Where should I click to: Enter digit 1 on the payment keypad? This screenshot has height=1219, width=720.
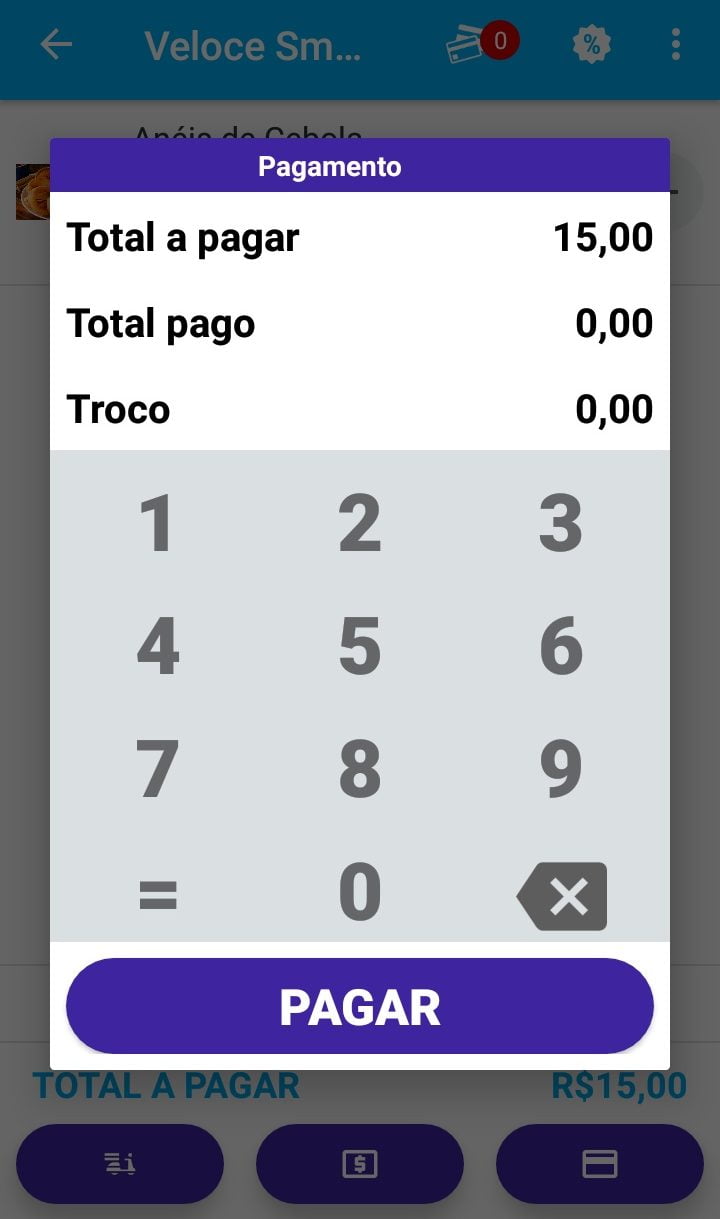(x=157, y=523)
